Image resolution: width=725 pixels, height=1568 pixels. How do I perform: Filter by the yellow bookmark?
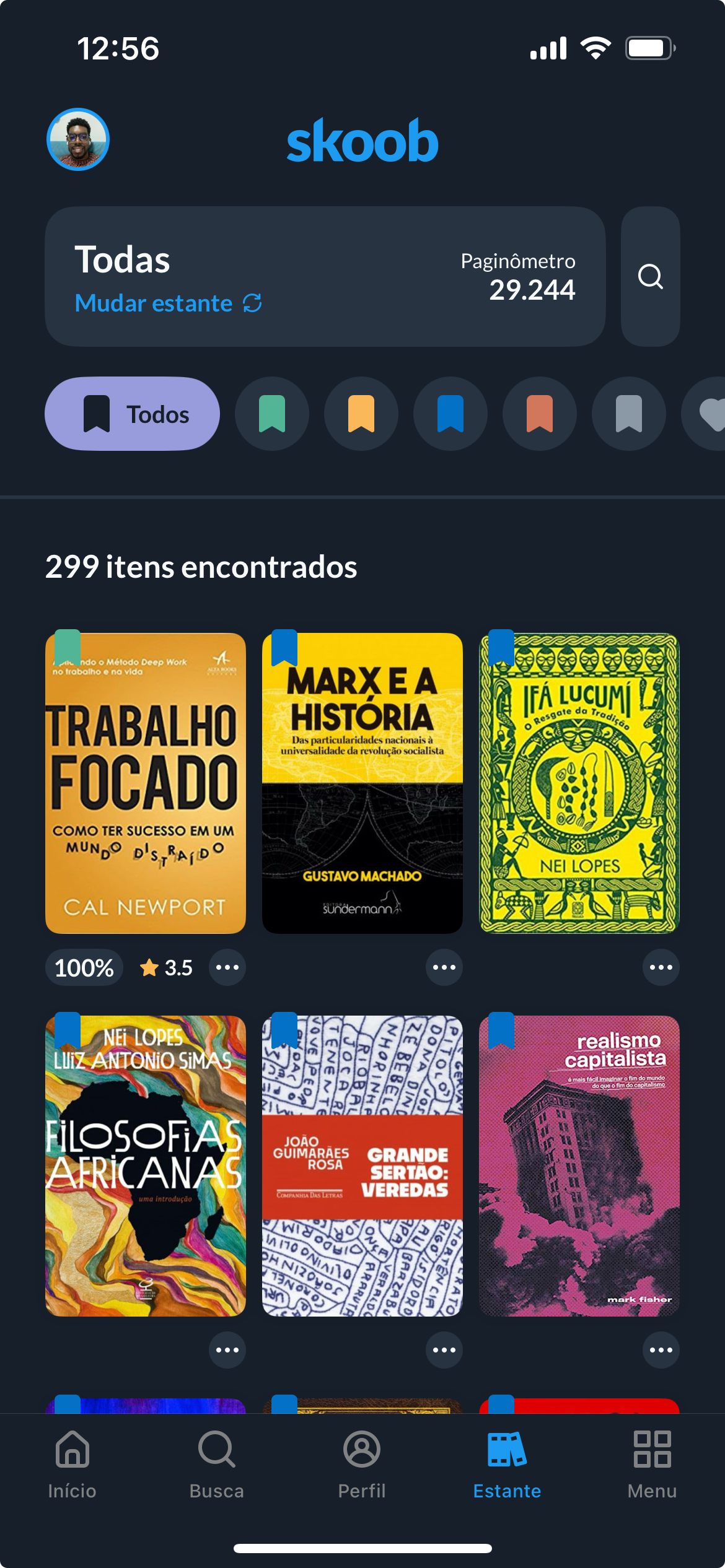click(361, 414)
